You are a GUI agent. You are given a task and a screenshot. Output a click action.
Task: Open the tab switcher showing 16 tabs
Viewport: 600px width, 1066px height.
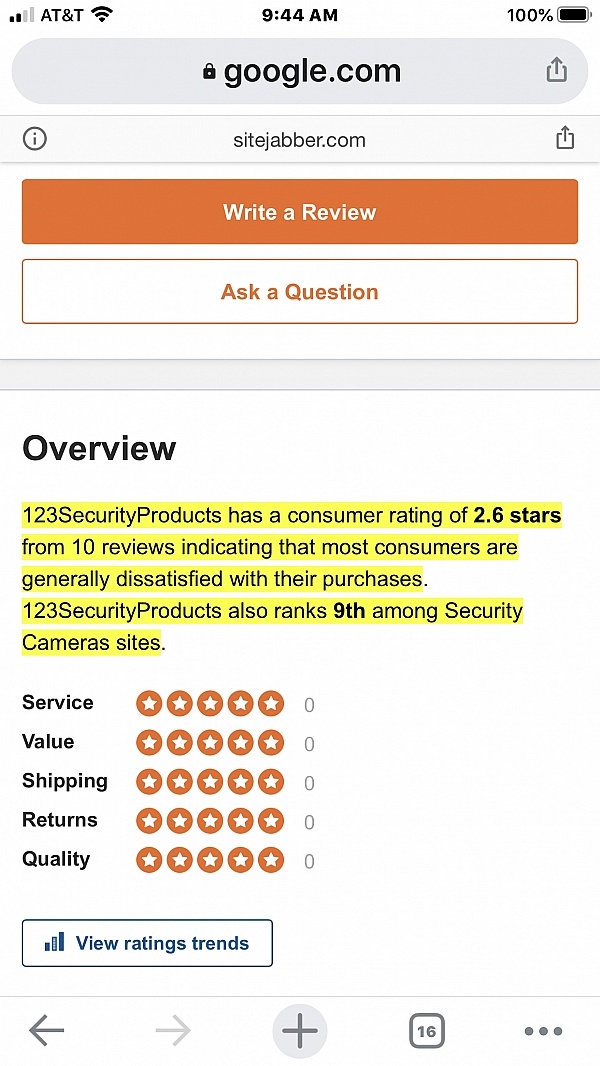[426, 1031]
